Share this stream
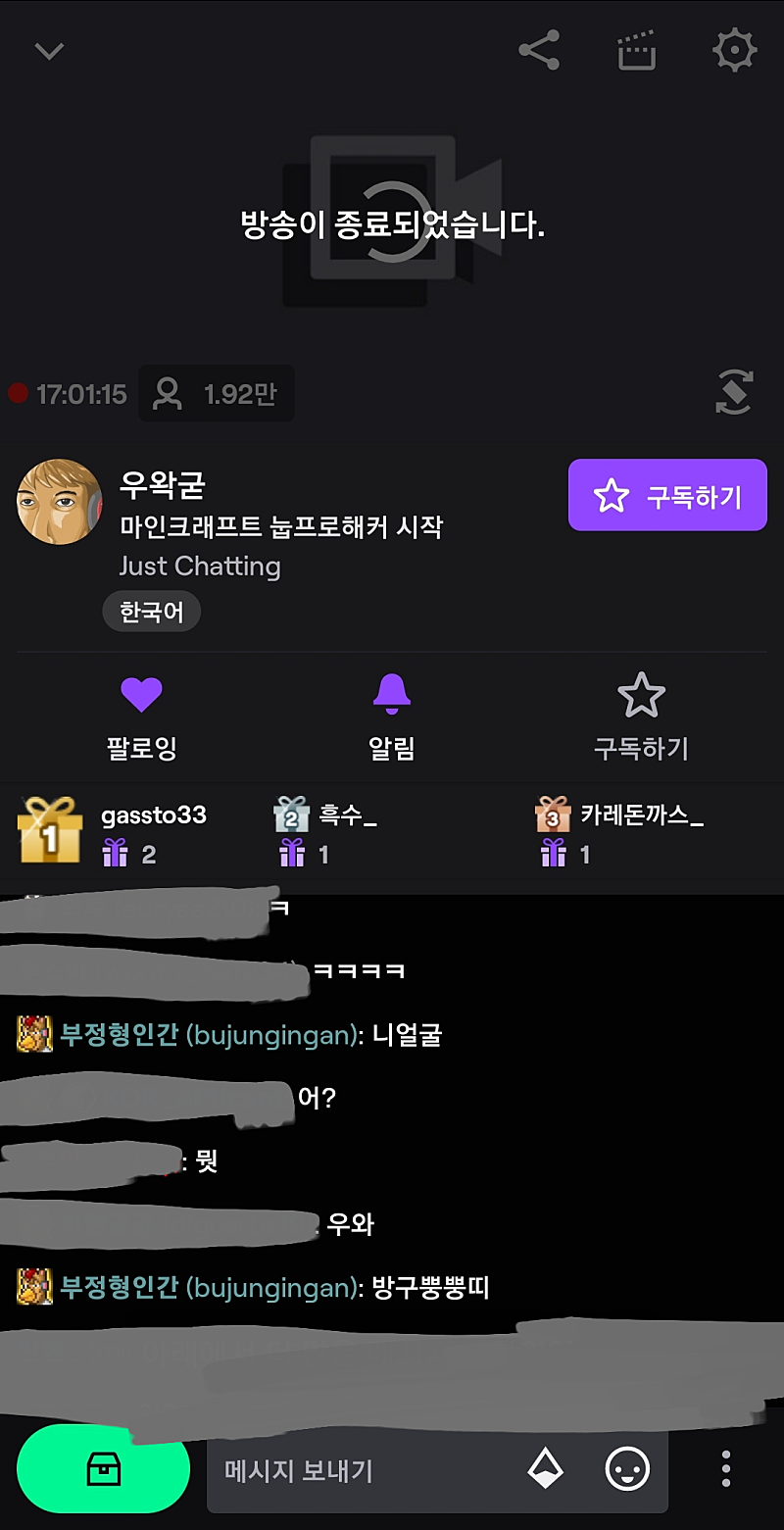This screenshot has height=1530, width=784. coord(538,50)
